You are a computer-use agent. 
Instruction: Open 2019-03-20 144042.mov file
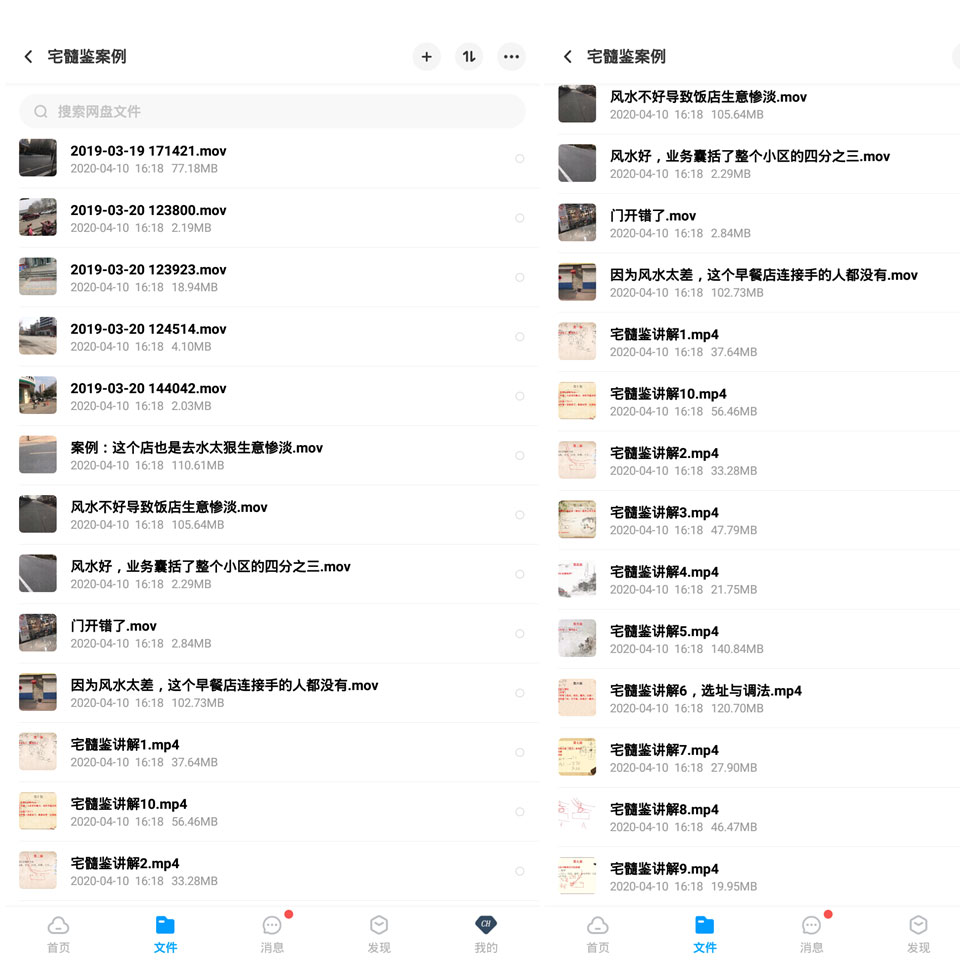[272, 396]
